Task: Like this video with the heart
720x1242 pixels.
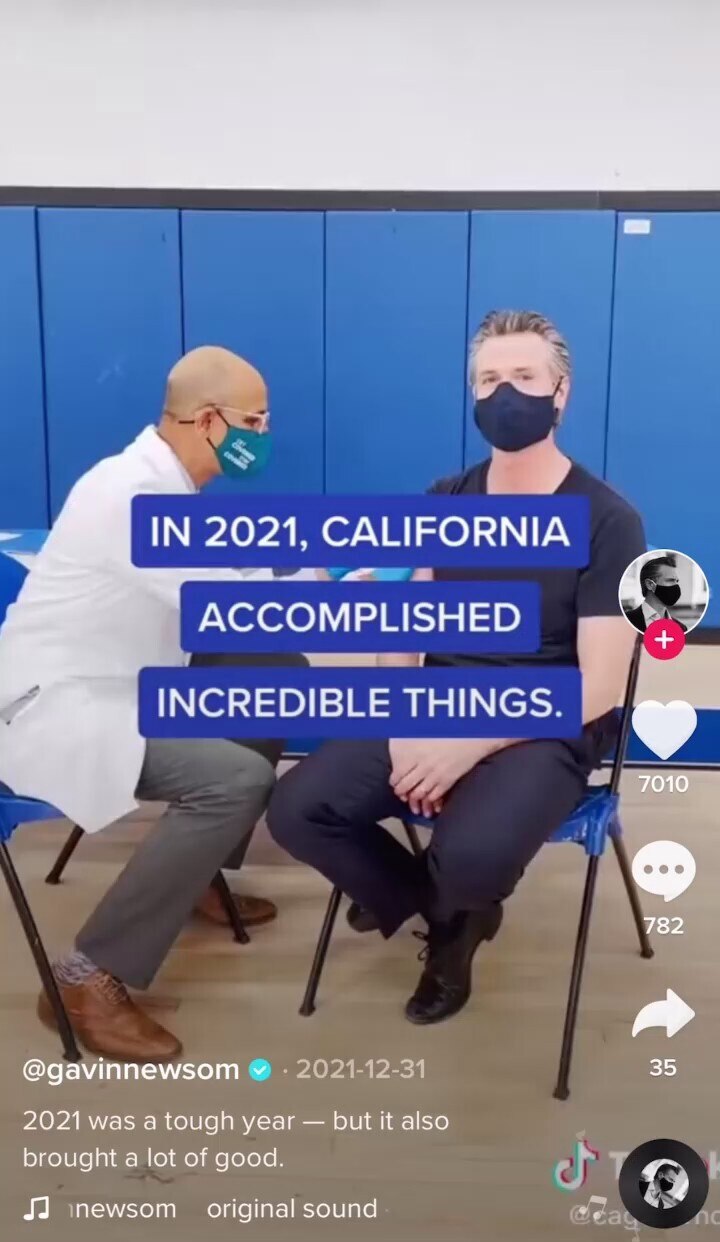Action: point(664,730)
